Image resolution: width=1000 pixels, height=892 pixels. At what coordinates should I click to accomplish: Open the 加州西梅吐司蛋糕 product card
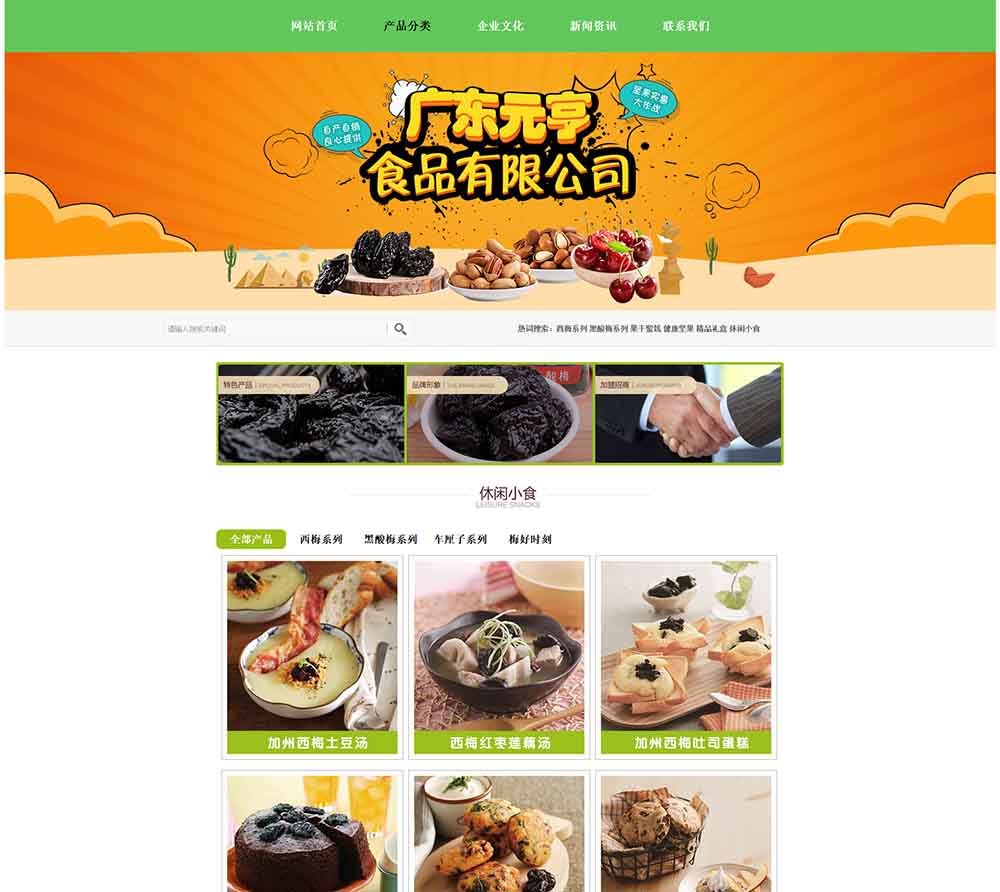pyautogui.click(x=686, y=657)
